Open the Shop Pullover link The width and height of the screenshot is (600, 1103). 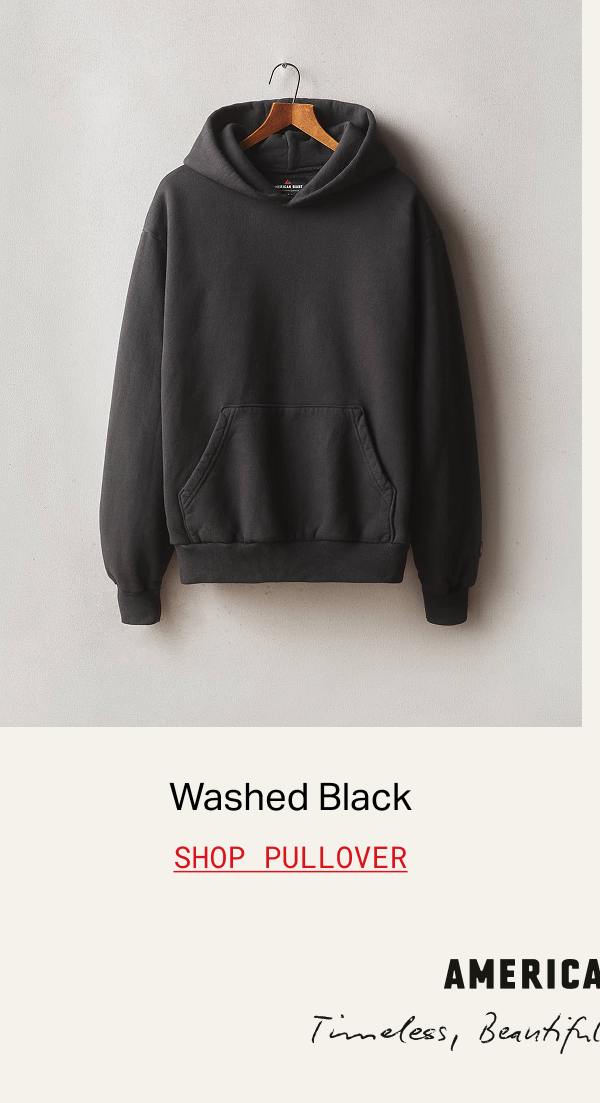(x=290, y=858)
